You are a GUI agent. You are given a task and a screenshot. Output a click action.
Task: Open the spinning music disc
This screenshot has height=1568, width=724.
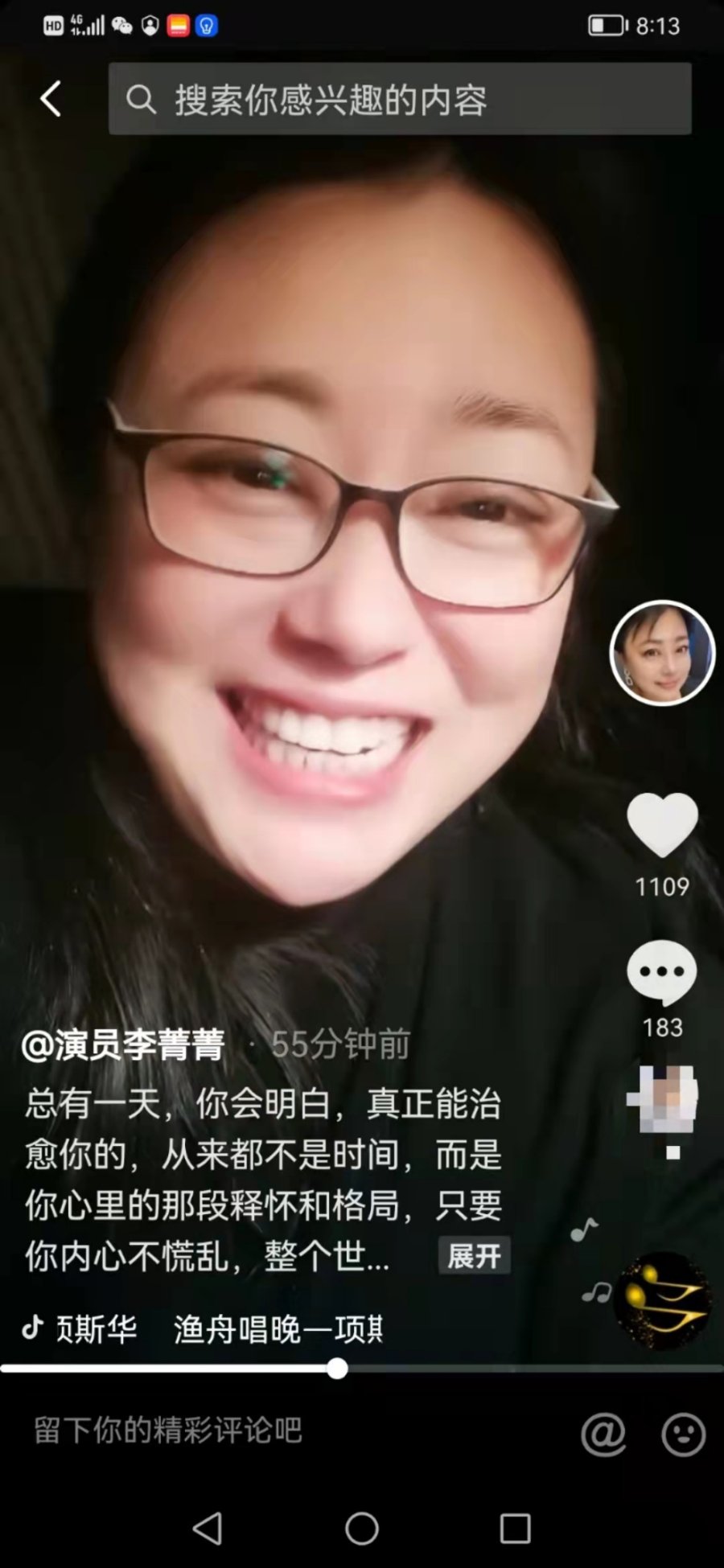pos(662,1300)
